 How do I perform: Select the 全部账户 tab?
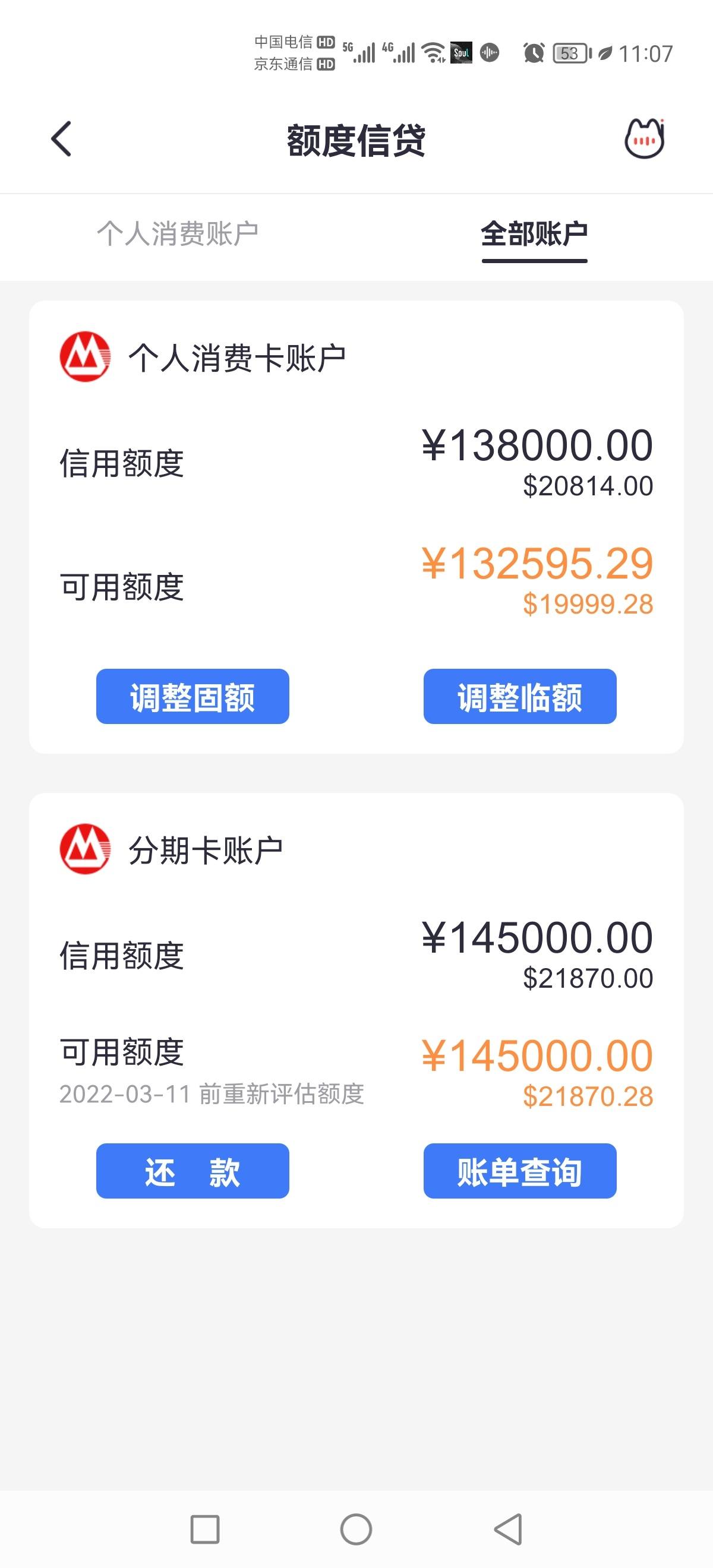click(x=534, y=235)
